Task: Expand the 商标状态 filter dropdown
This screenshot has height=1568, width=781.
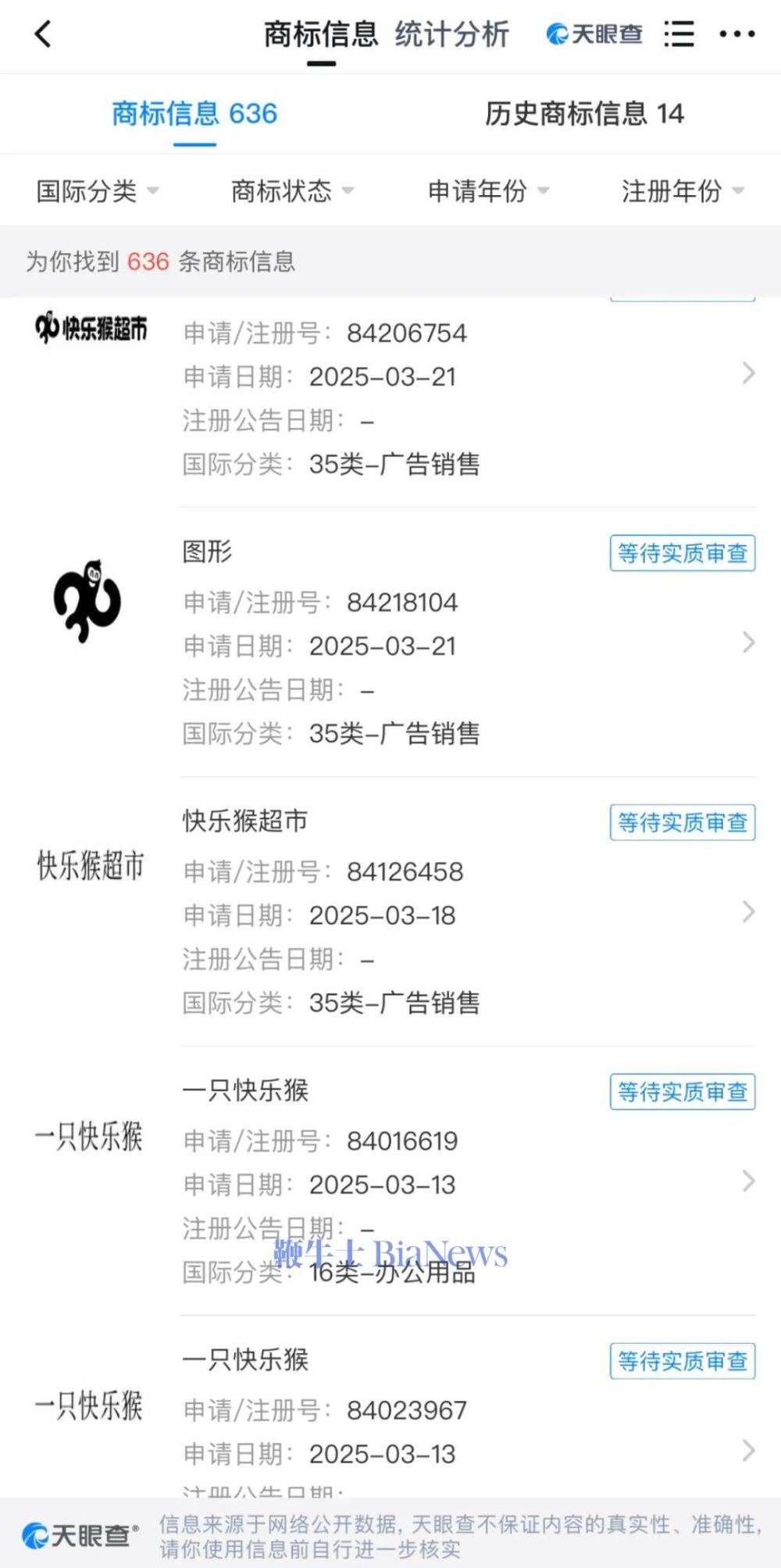Action: (292, 191)
